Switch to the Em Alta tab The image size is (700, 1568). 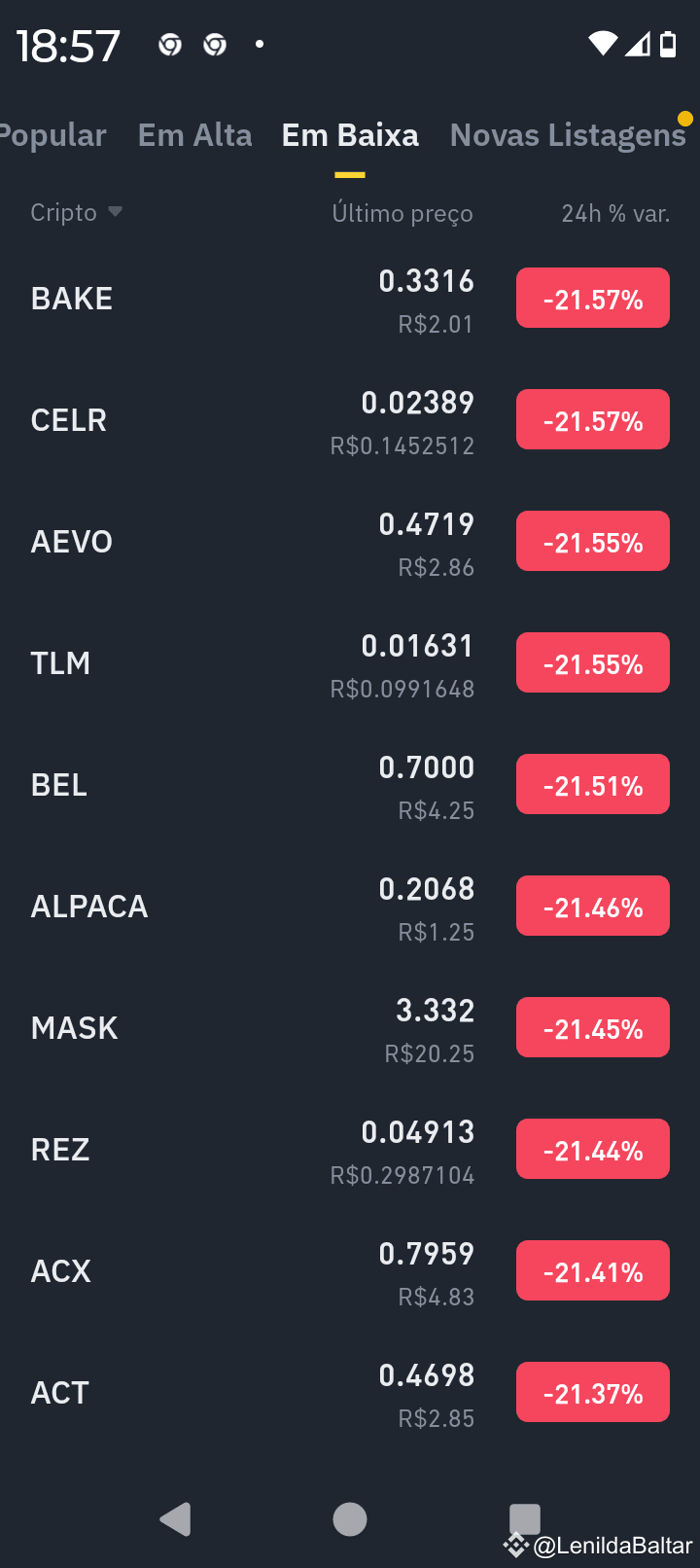pos(195,135)
